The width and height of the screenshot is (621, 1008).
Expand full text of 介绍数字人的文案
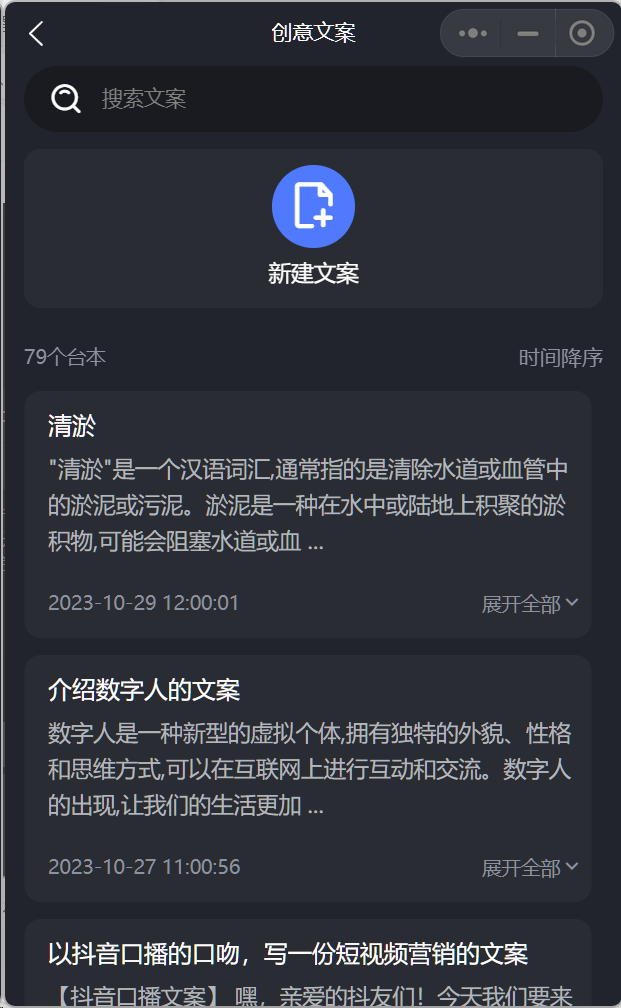(x=529, y=868)
